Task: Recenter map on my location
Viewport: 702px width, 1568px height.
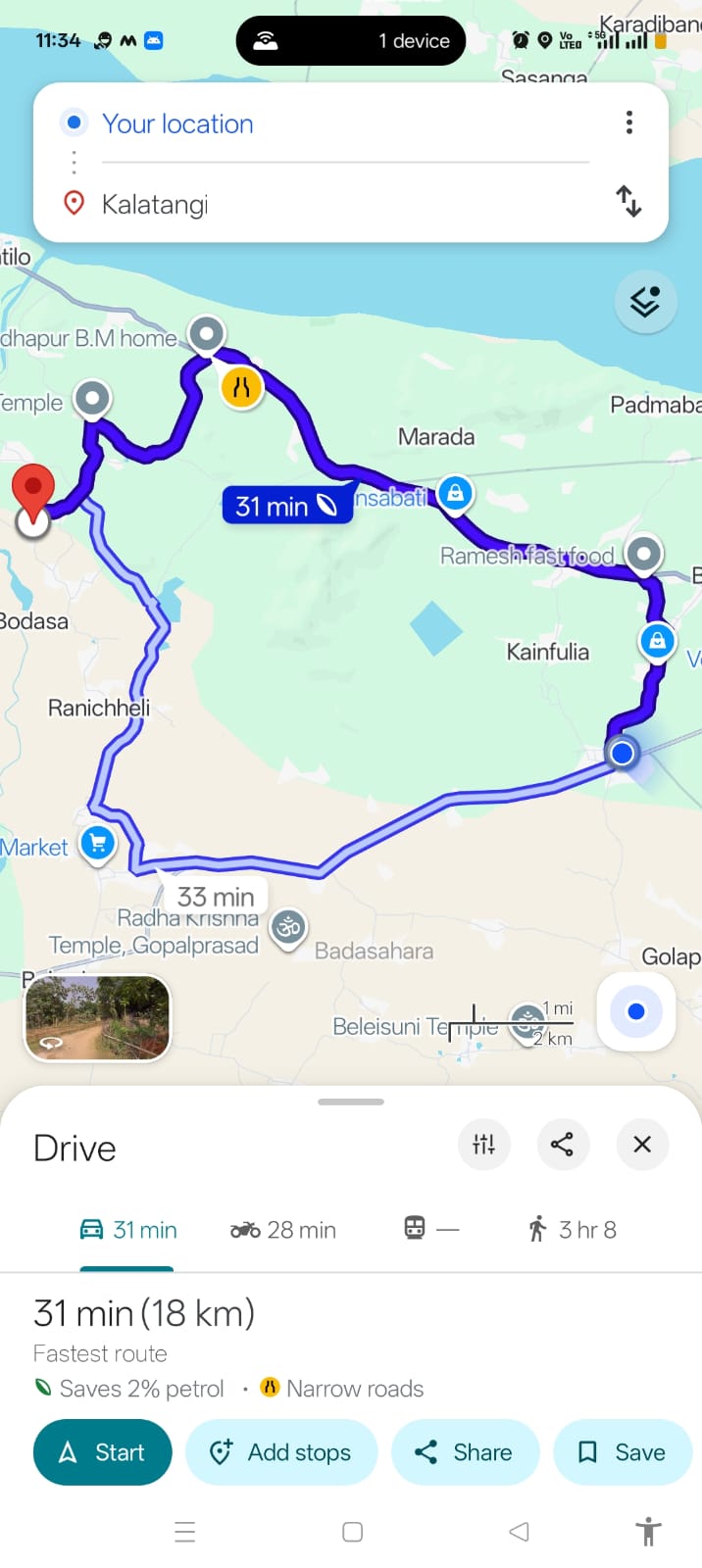Action: coord(635,1011)
